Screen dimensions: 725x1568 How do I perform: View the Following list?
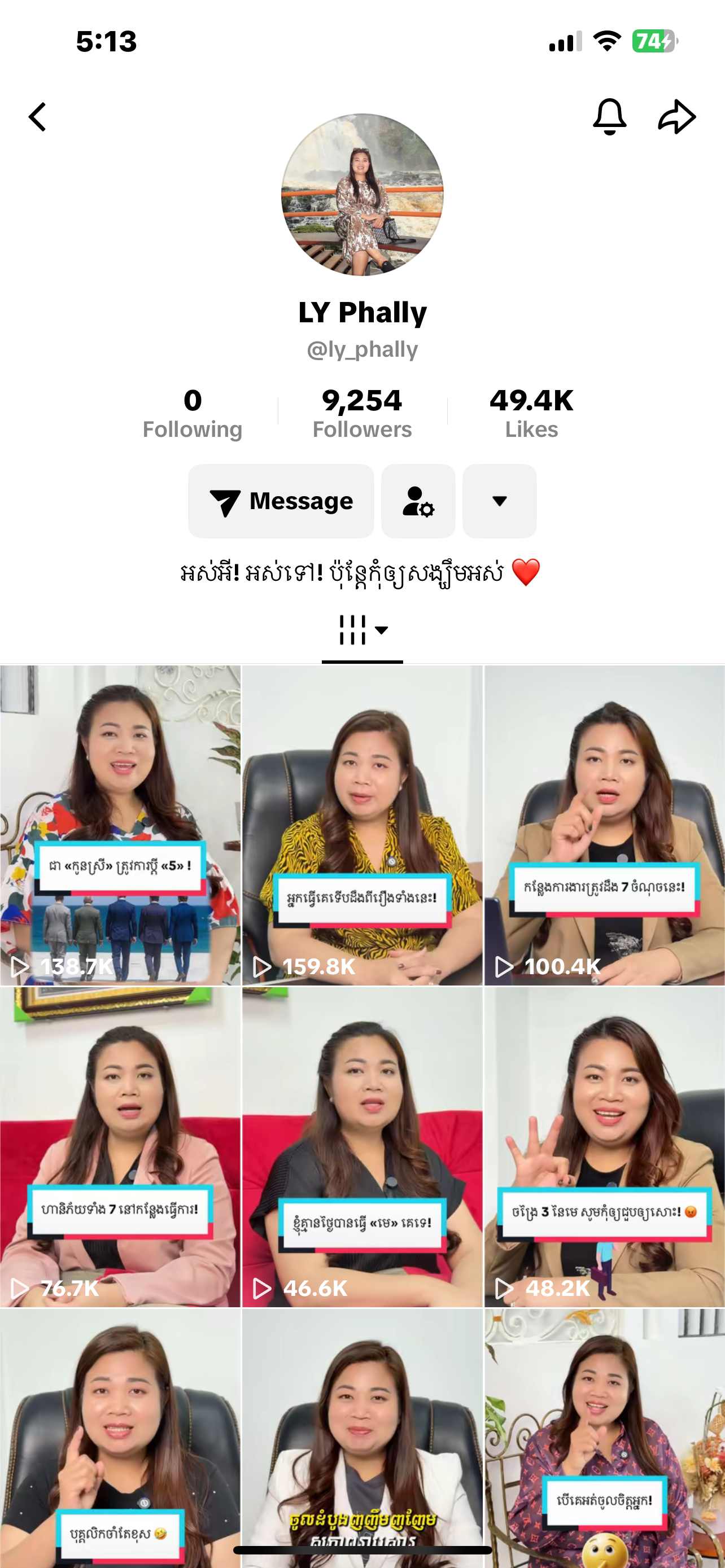click(193, 414)
